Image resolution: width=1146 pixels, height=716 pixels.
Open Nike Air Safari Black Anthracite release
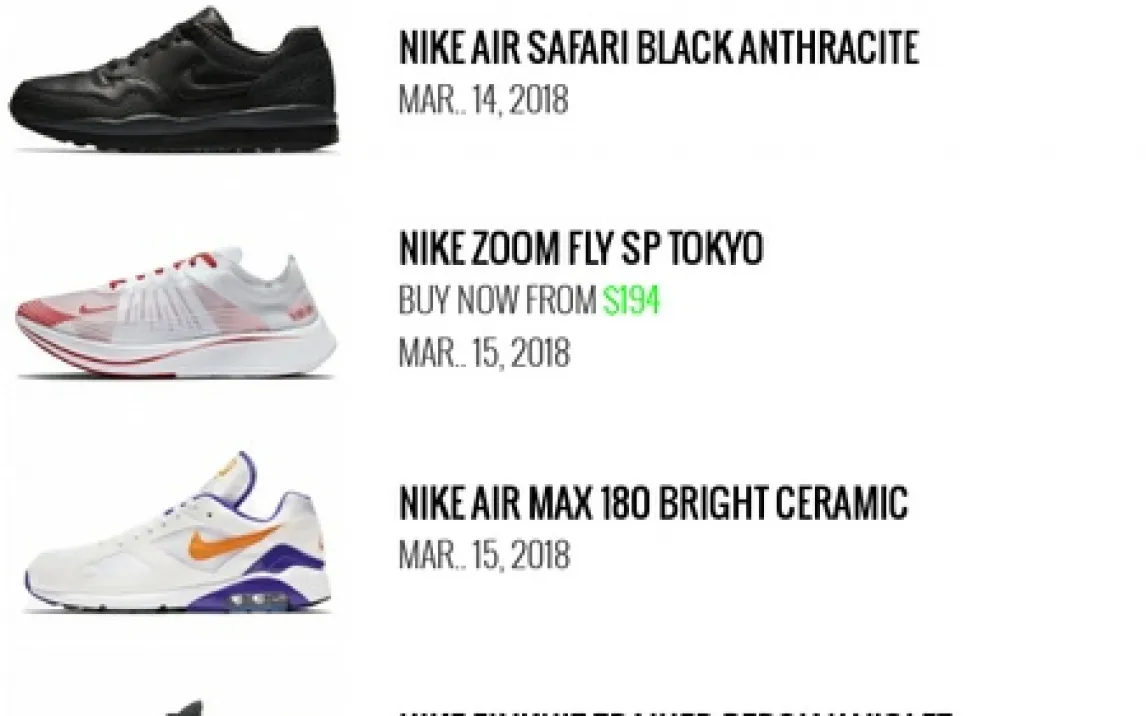click(x=657, y=48)
